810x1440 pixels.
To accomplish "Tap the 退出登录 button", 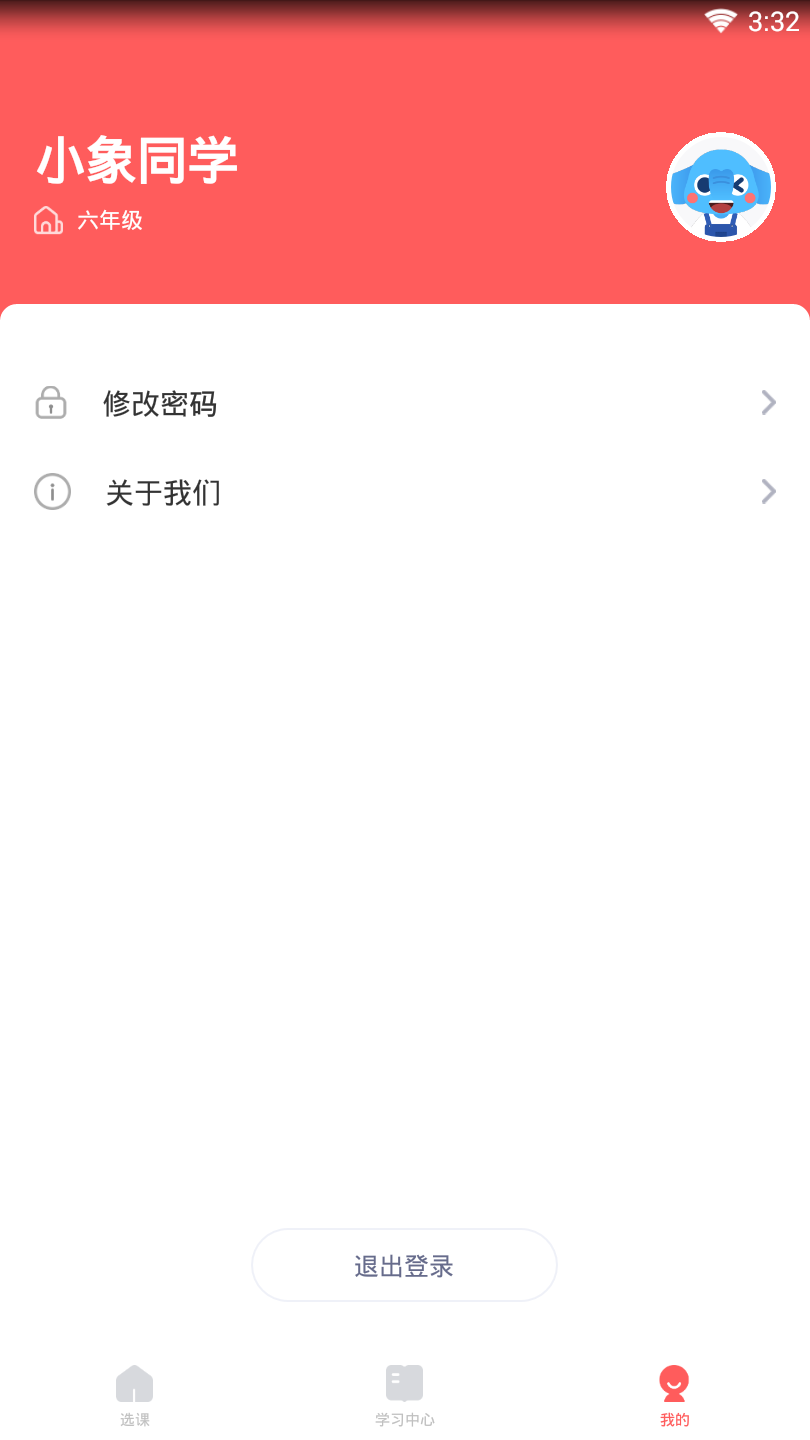I will pos(404,1266).
